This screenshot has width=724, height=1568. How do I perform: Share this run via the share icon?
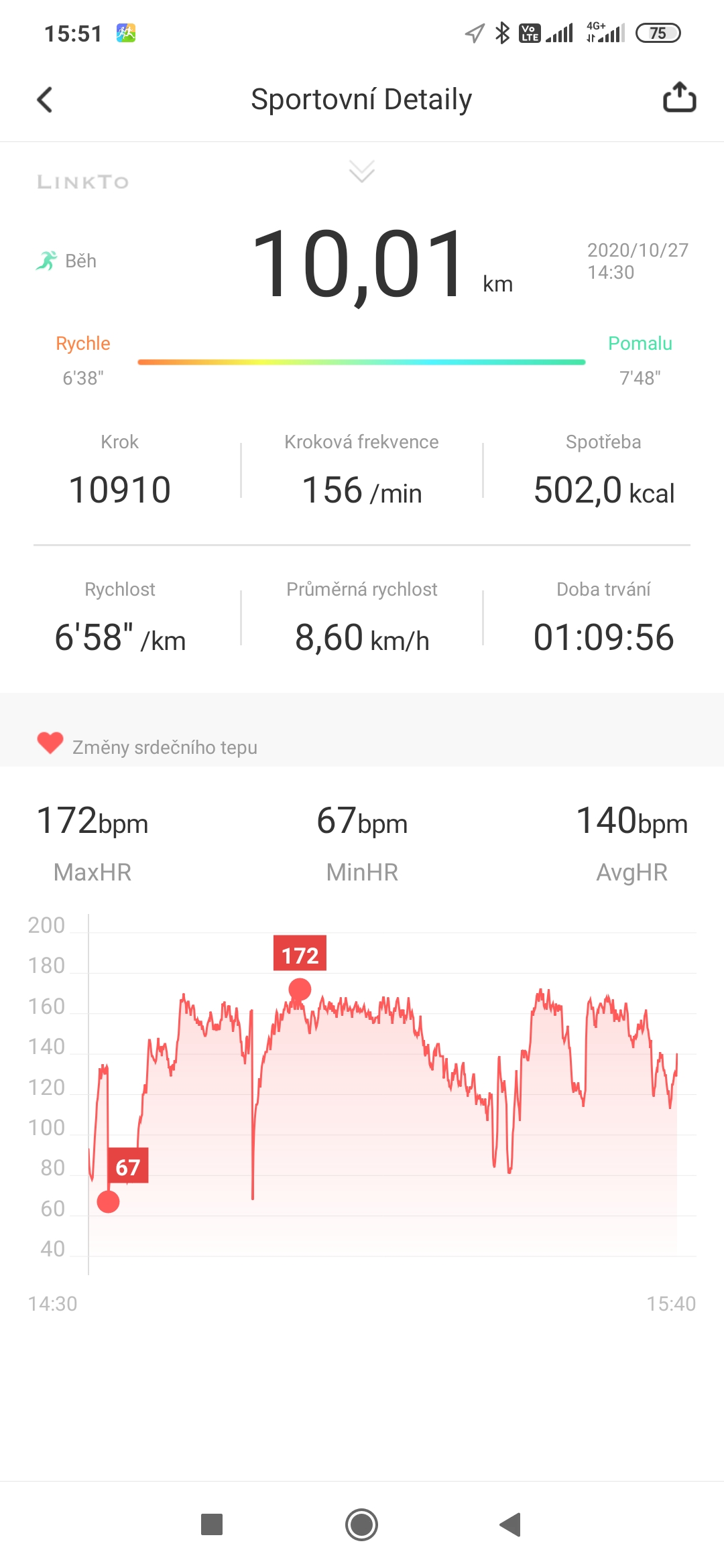tap(679, 97)
